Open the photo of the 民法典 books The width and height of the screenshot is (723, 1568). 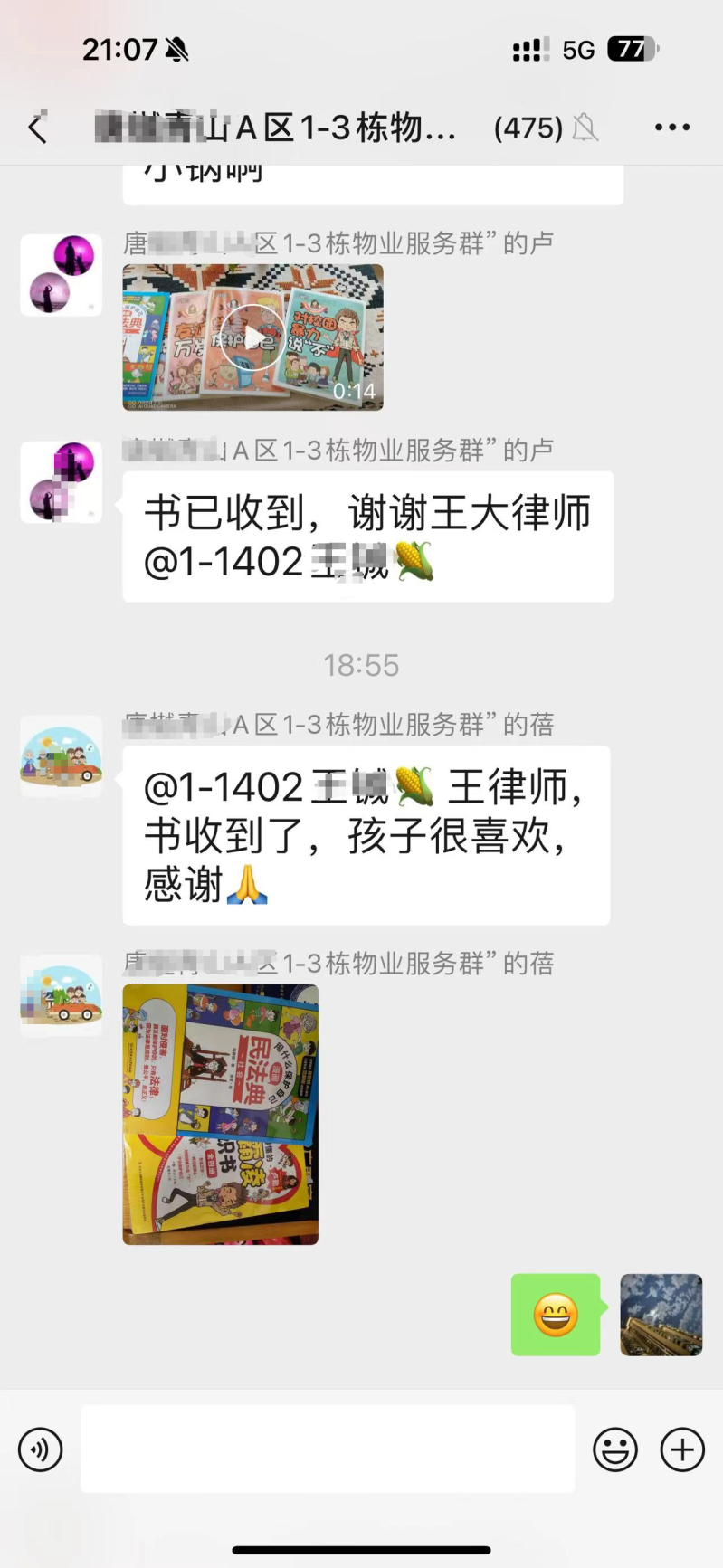tap(220, 1114)
